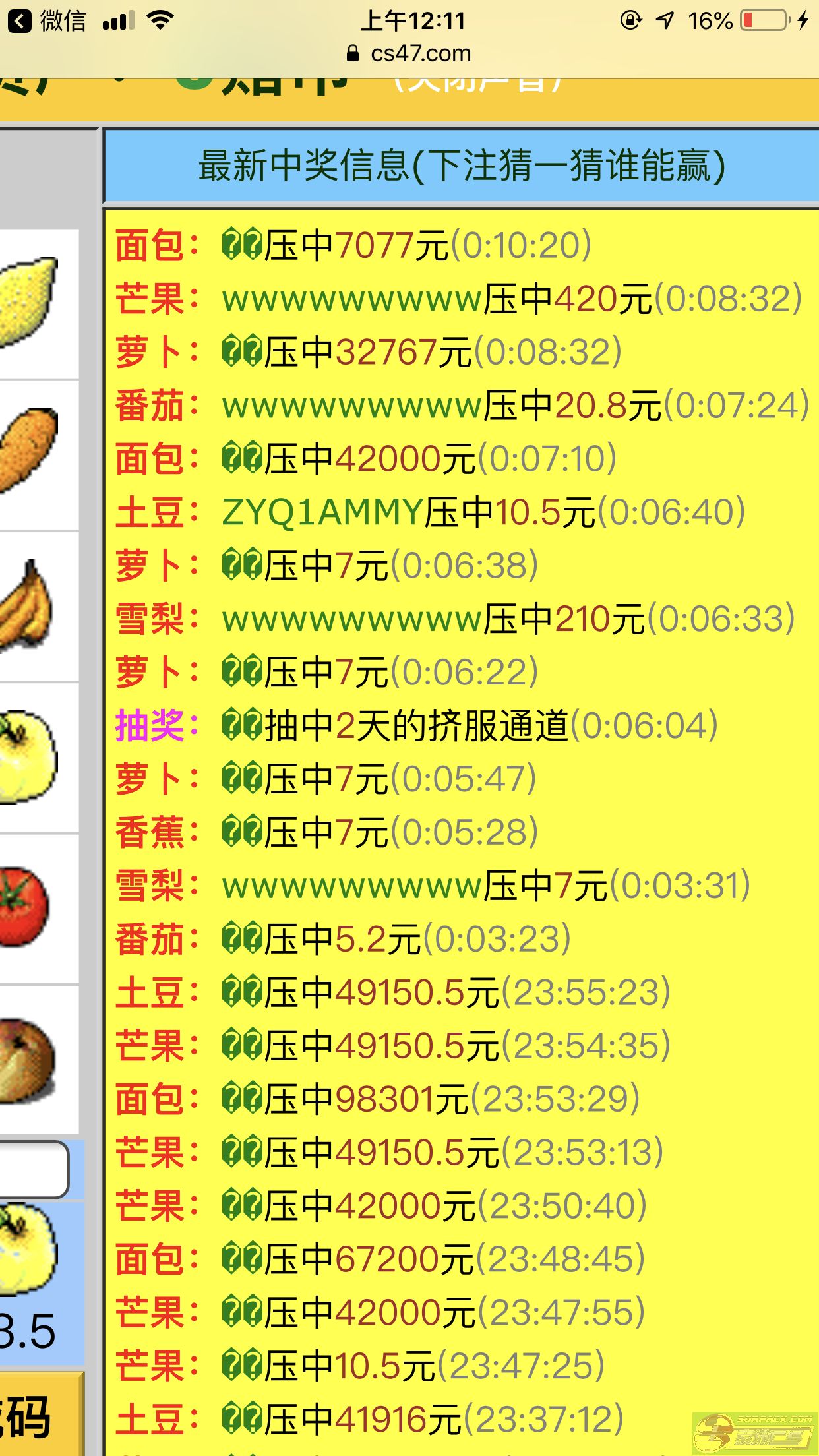This screenshot has height=1456, width=819.
Task: Select the yellow mango tile
Action: (x=30, y=303)
